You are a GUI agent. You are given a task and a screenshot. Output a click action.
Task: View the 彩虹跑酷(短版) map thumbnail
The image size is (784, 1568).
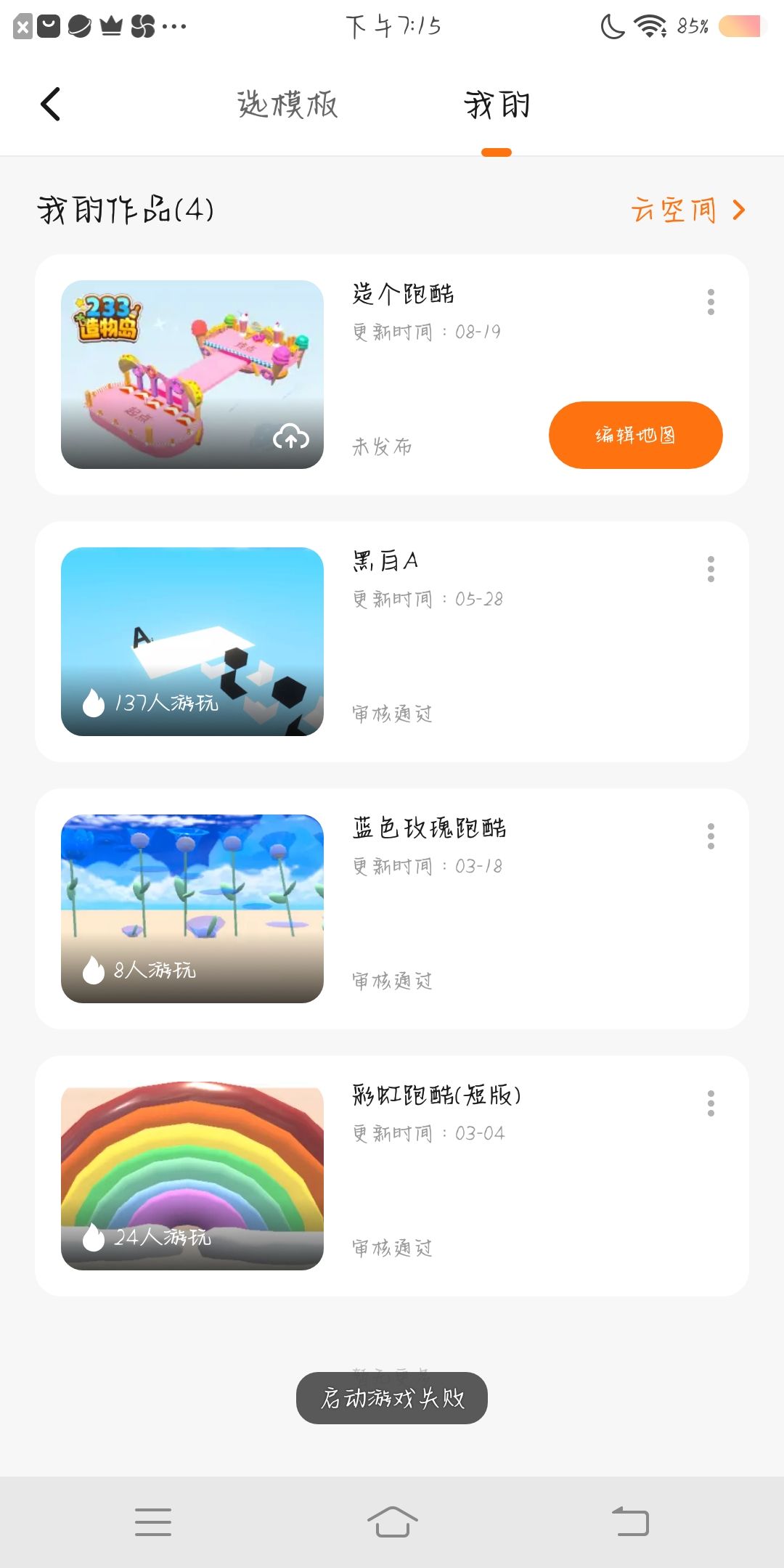pos(192,1176)
